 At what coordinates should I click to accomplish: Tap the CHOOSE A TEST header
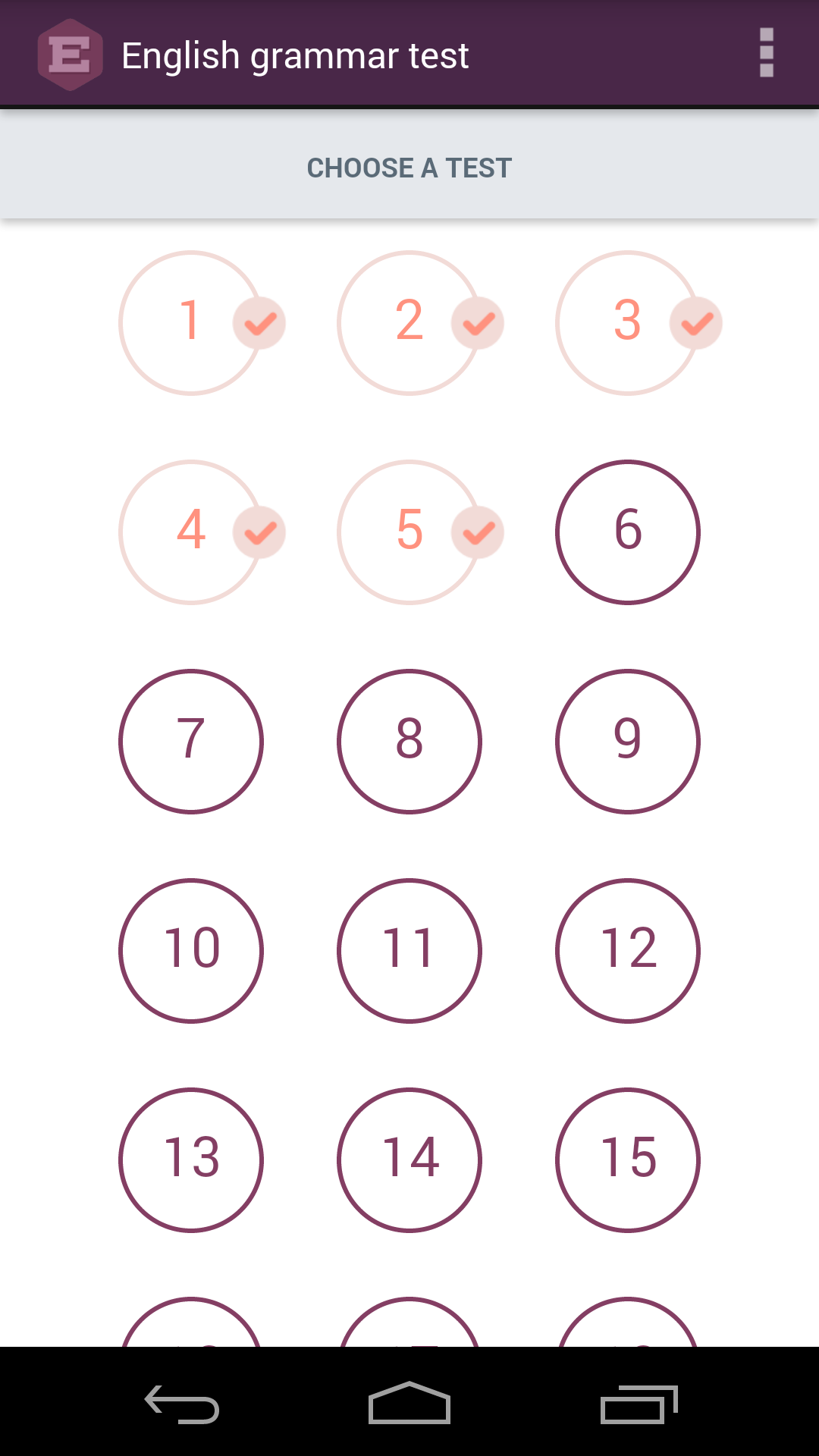point(409,167)
